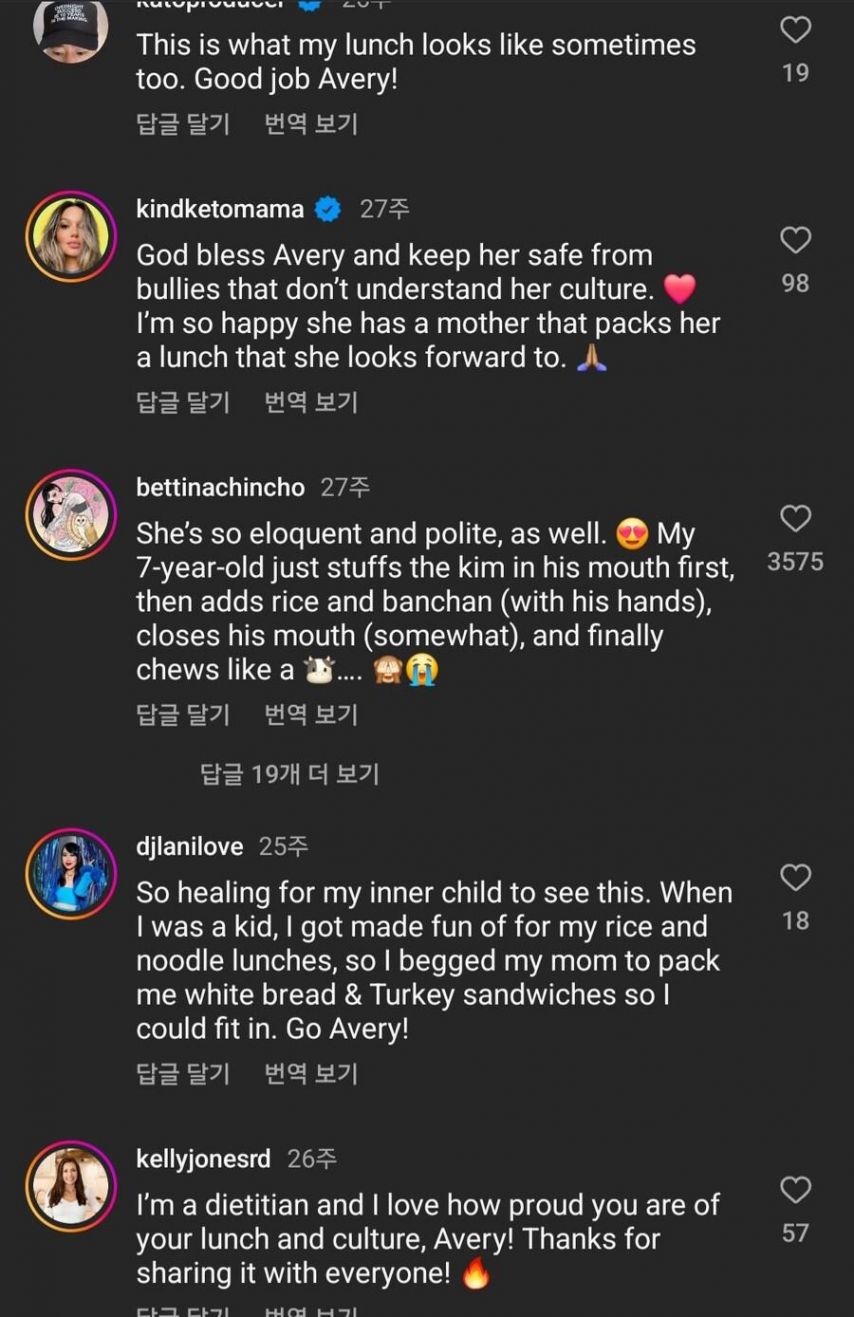
Task: Reply to the 'Good job Avery' comment
Action: 183,124
